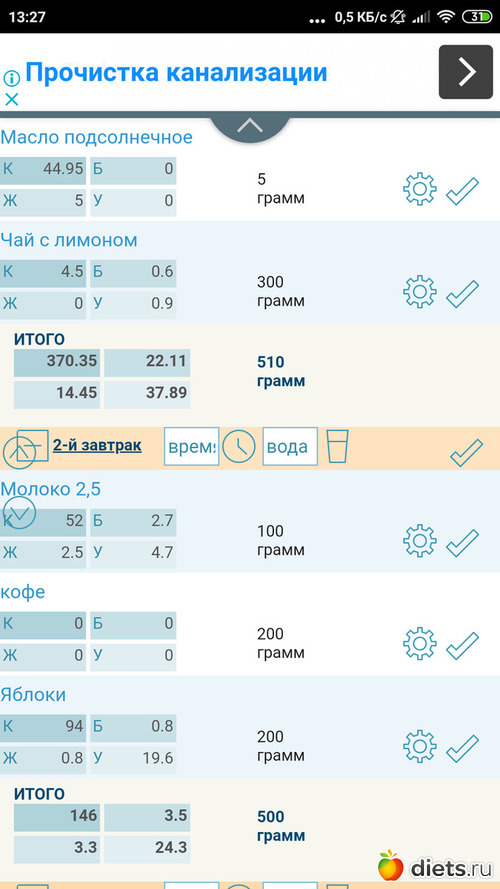
Task: Open the Яблоки product name
Action: coord(33,695)
